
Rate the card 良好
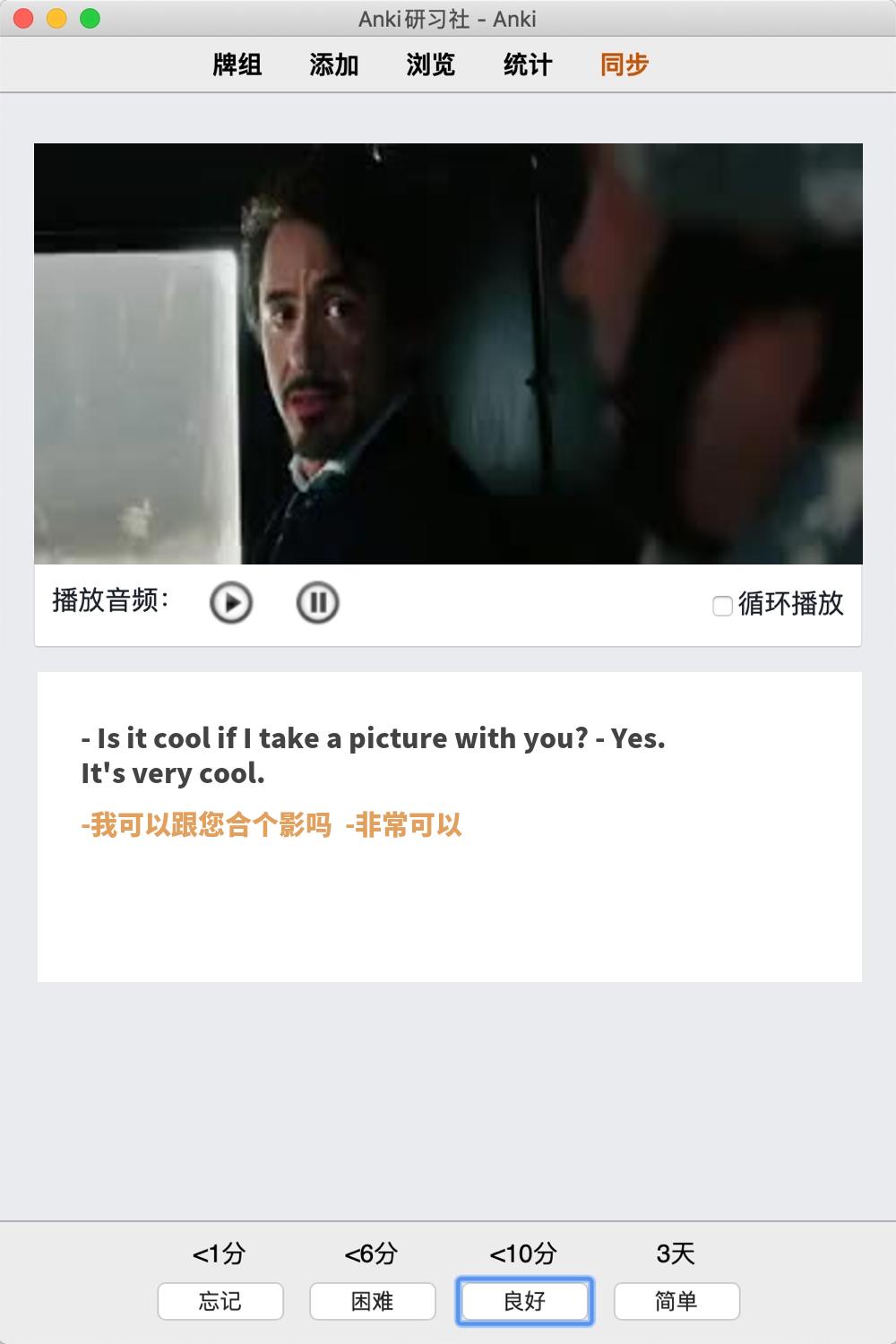click(525, 1301)
